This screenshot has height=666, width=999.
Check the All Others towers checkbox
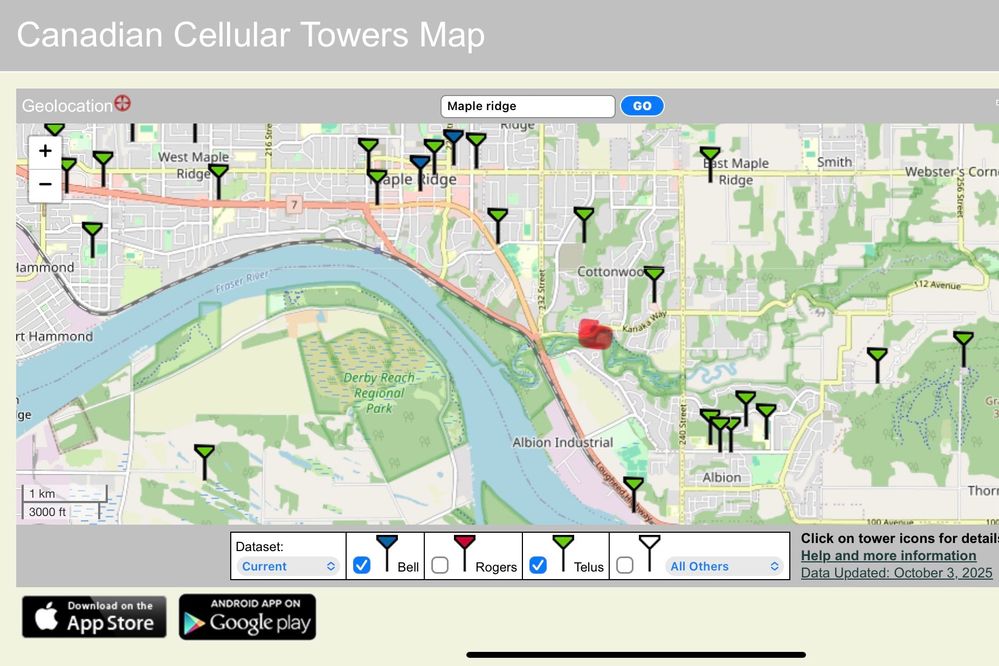point(624,565)
